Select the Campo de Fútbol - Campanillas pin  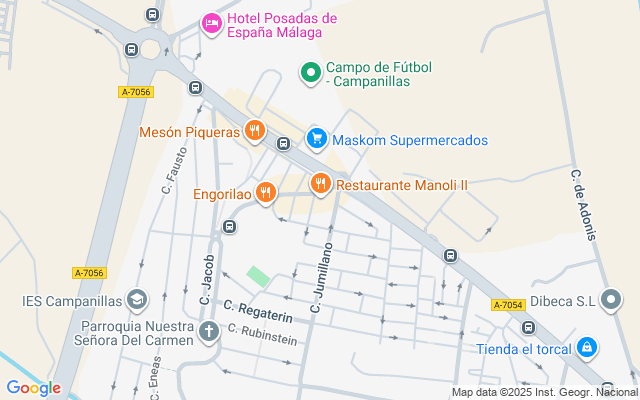[x=311, y=71]
